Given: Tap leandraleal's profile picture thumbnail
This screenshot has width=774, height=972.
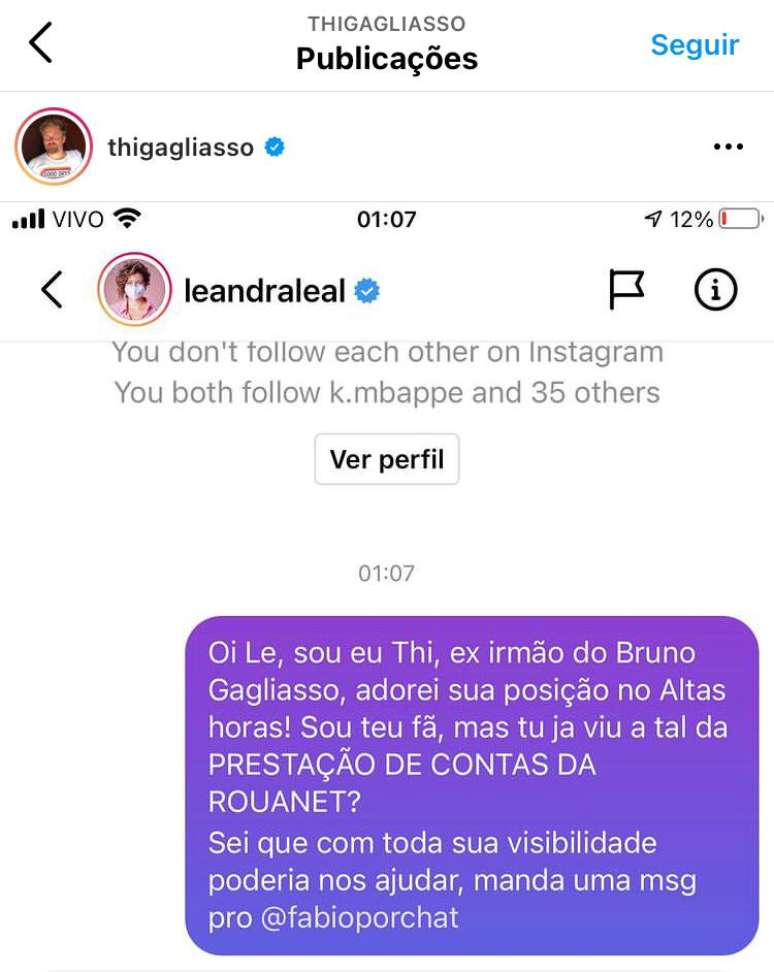Looking at the screenshot, I should (x=134, y=289).
